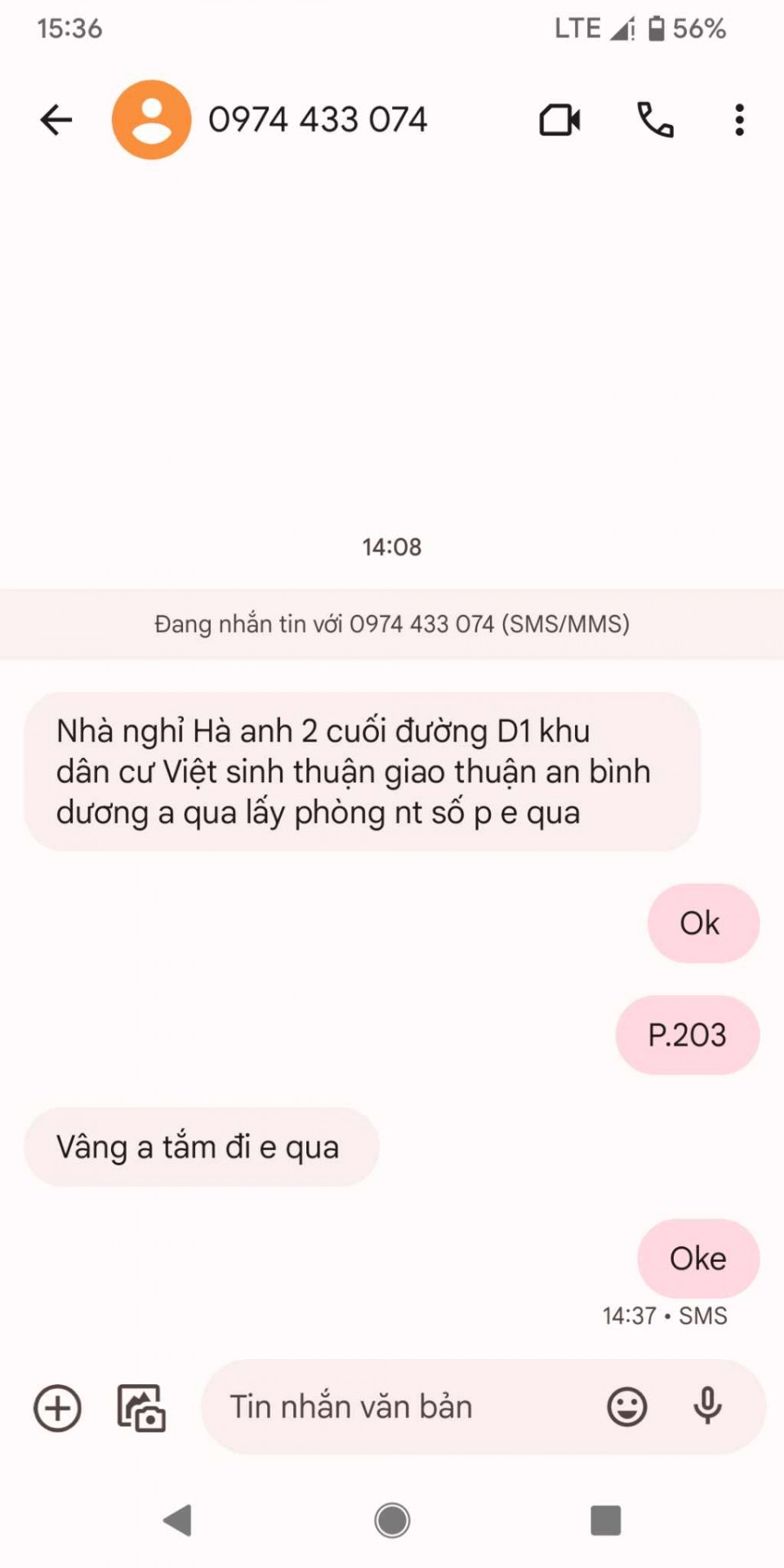Call 0974 433 074 by voice
This screenshot has height=1568, width=784.
point(655,120)
